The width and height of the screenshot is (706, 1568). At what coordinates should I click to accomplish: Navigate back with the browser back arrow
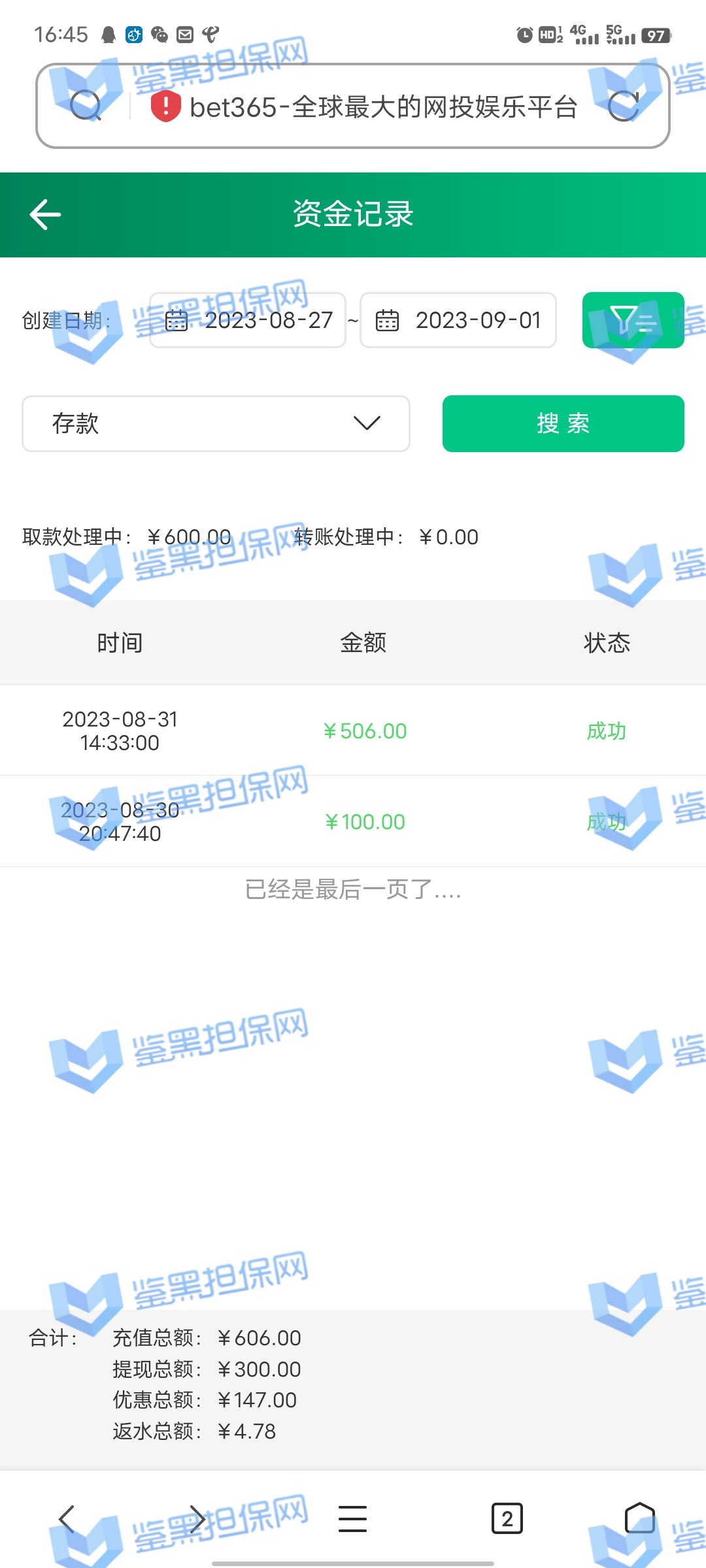67,1519
